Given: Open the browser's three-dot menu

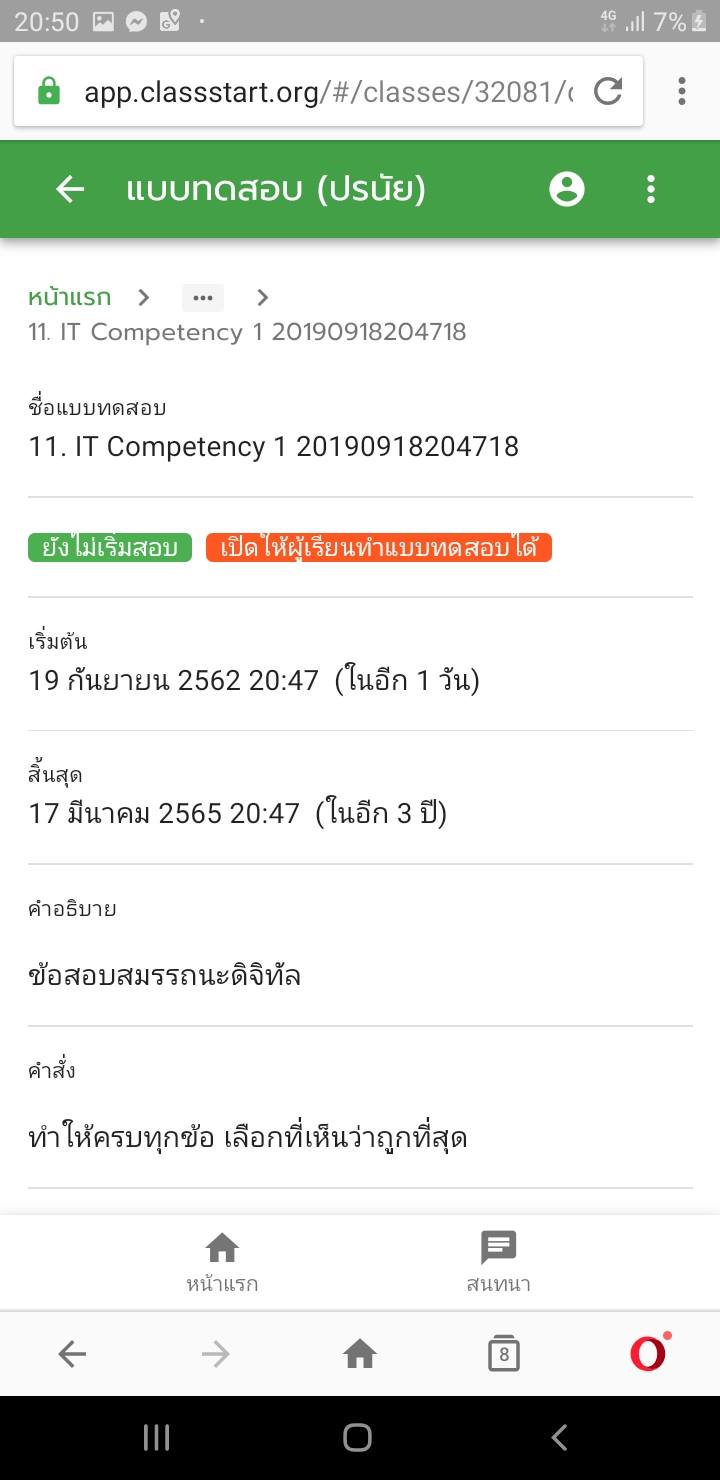Looking at the screenshot, I should pyautogui.click(x=682, y=92).
